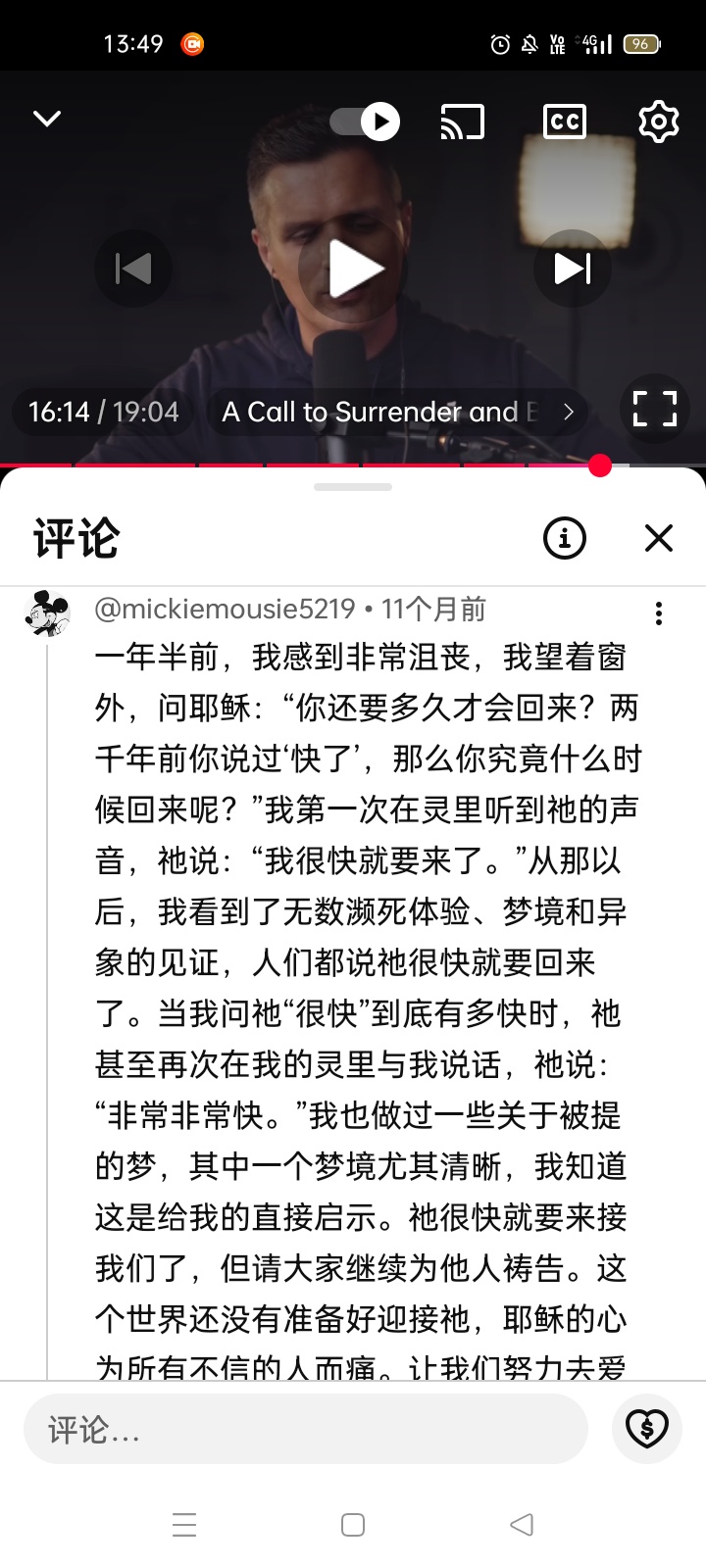Toggle the autoplay switch

(365, 122)
